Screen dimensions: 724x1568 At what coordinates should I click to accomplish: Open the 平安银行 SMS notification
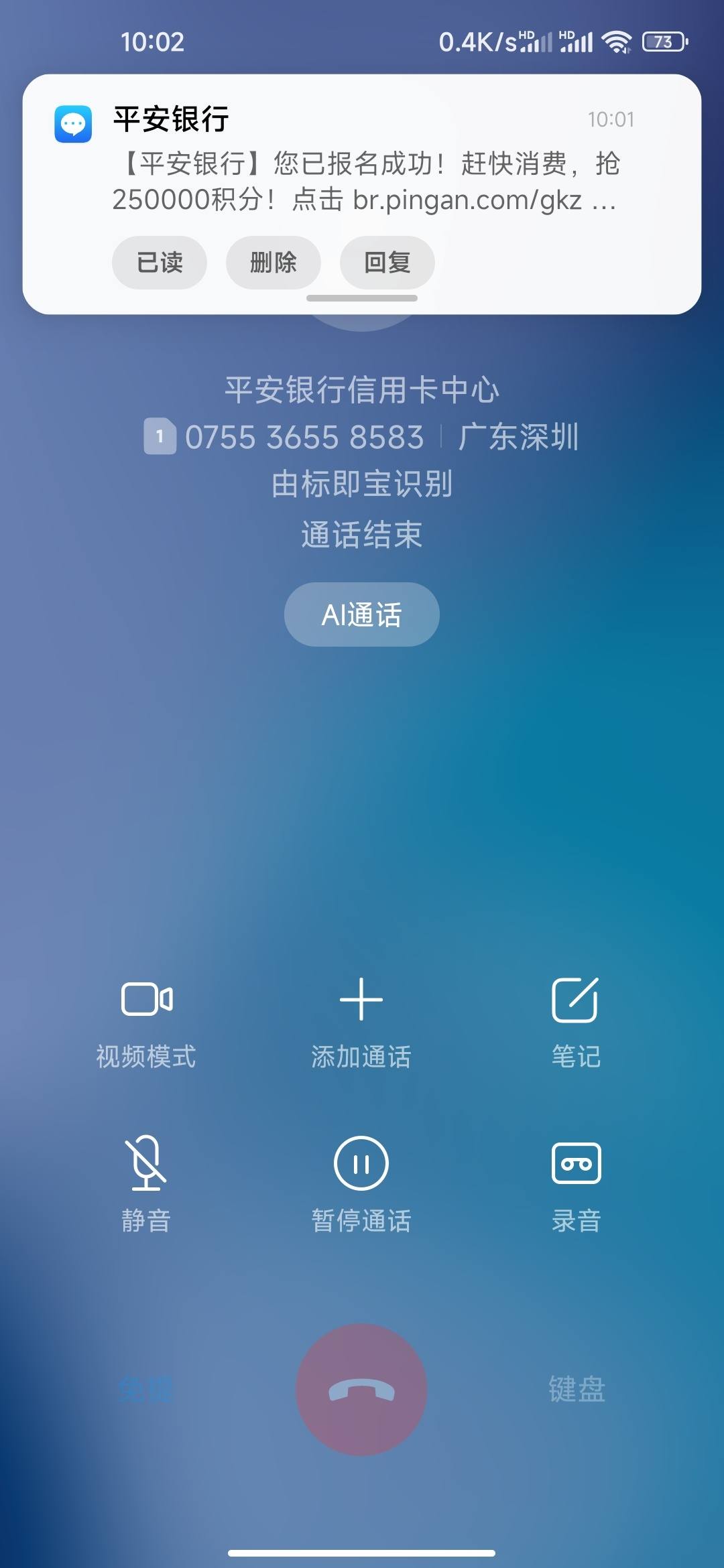click(362, 161)
